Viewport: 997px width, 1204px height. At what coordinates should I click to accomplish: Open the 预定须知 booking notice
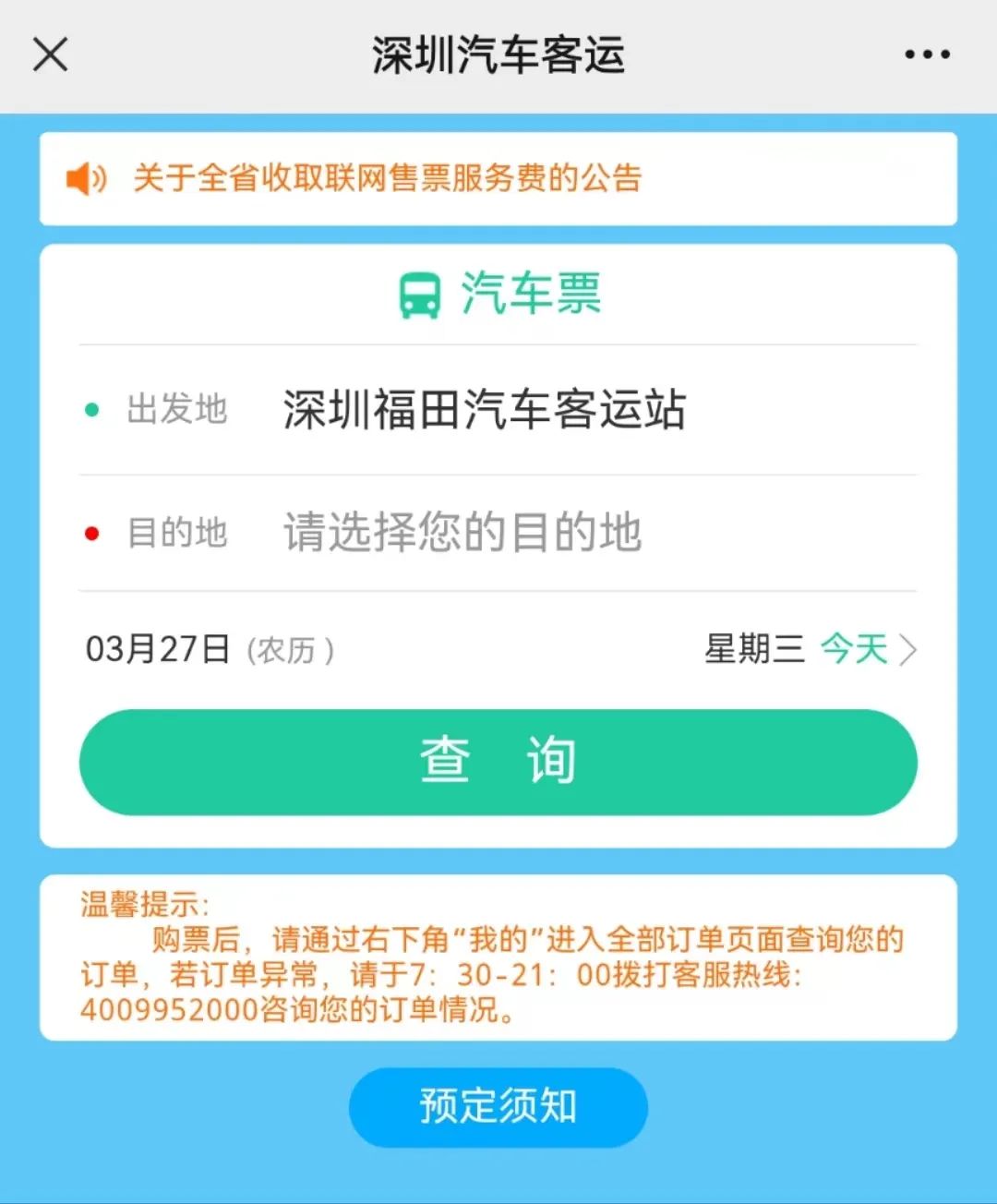498,1106
